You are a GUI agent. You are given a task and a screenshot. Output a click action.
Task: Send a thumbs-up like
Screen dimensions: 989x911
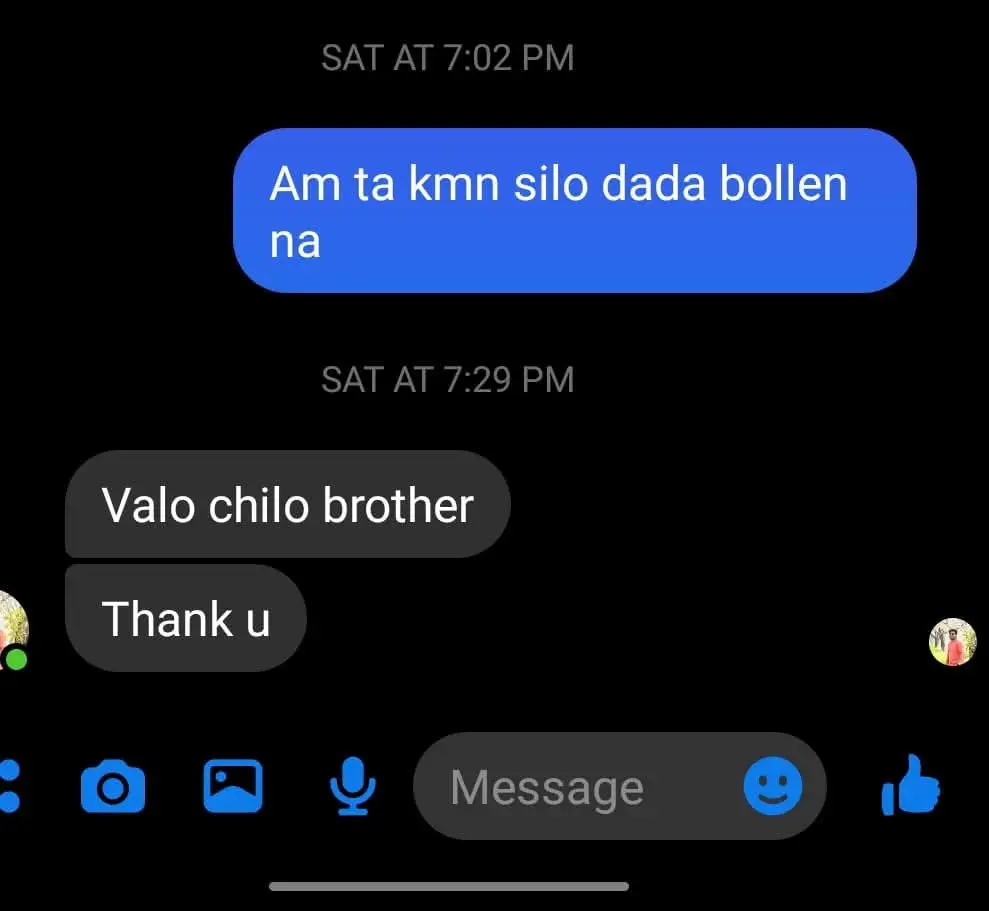point(910,786)
